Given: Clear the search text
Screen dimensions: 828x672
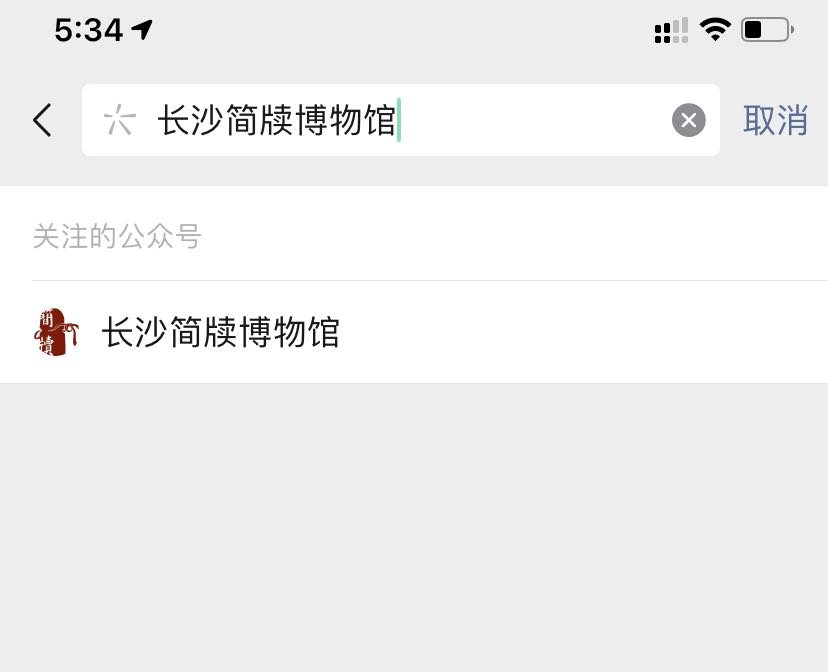Looking at the screenshot, I should tap(688, 120).
